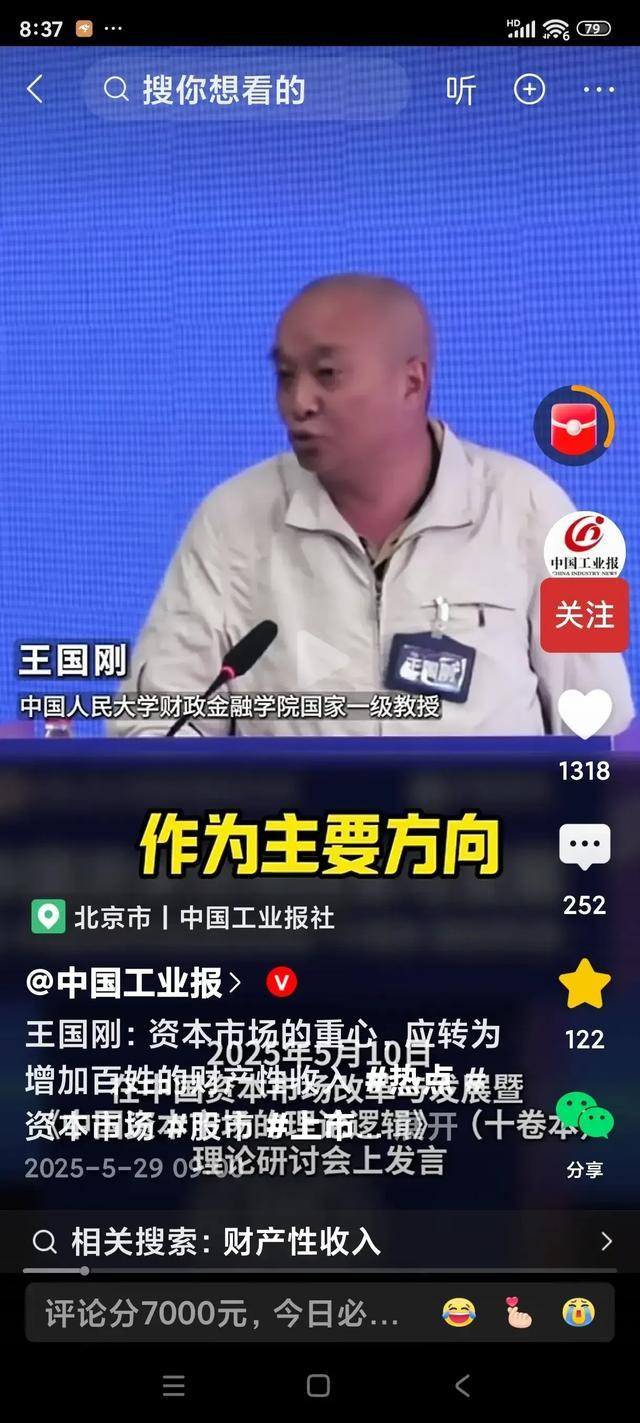Tap the system home button
The height and width of the screenshot is (1423, 640).
click(x=318, y=1385)
